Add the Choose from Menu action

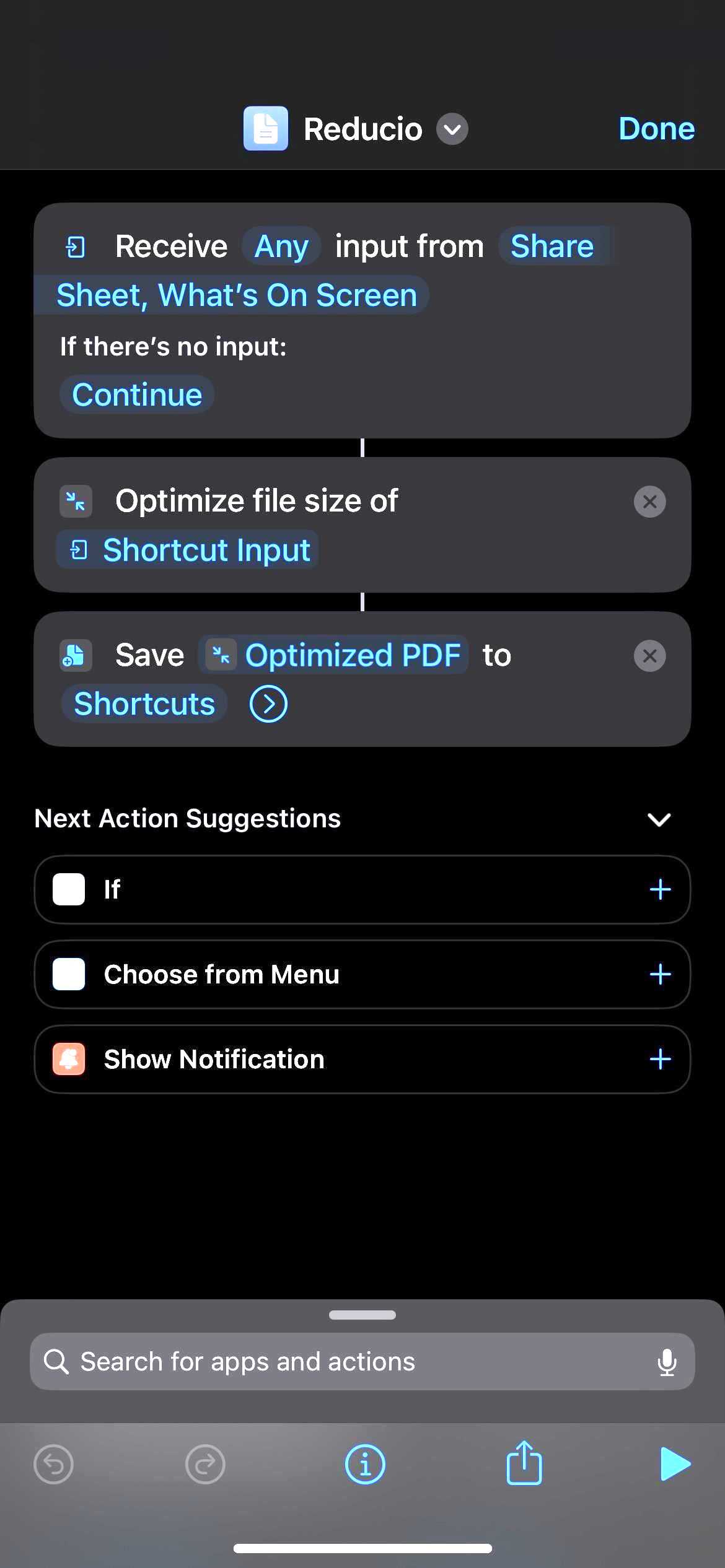(660, 975)
